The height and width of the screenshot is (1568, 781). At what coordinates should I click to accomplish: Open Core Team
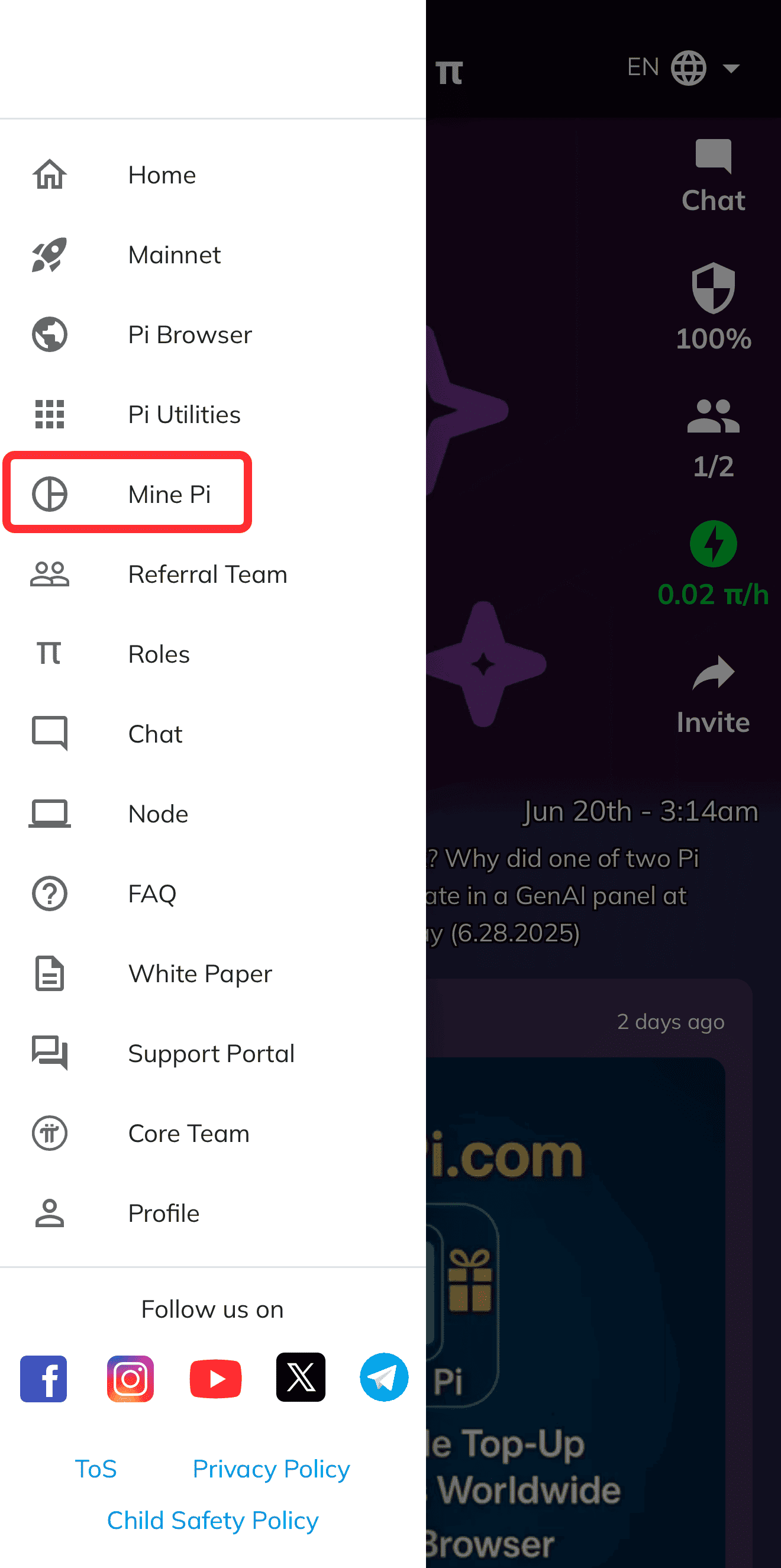(189, 1133)
